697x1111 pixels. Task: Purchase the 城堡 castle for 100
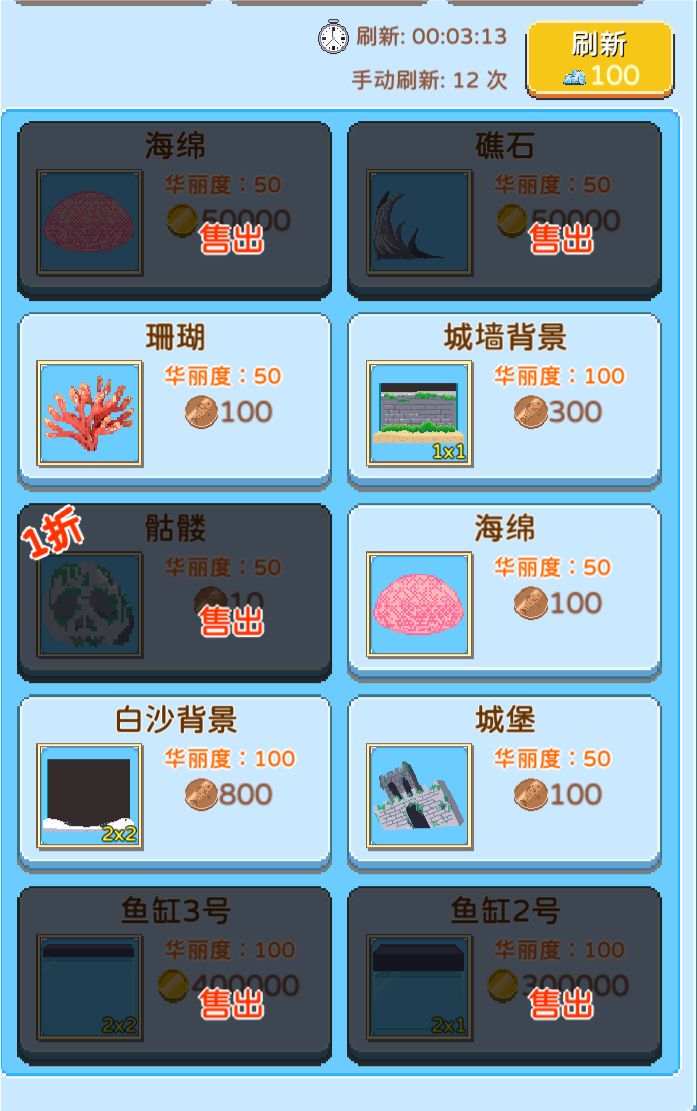click(504, 783)
